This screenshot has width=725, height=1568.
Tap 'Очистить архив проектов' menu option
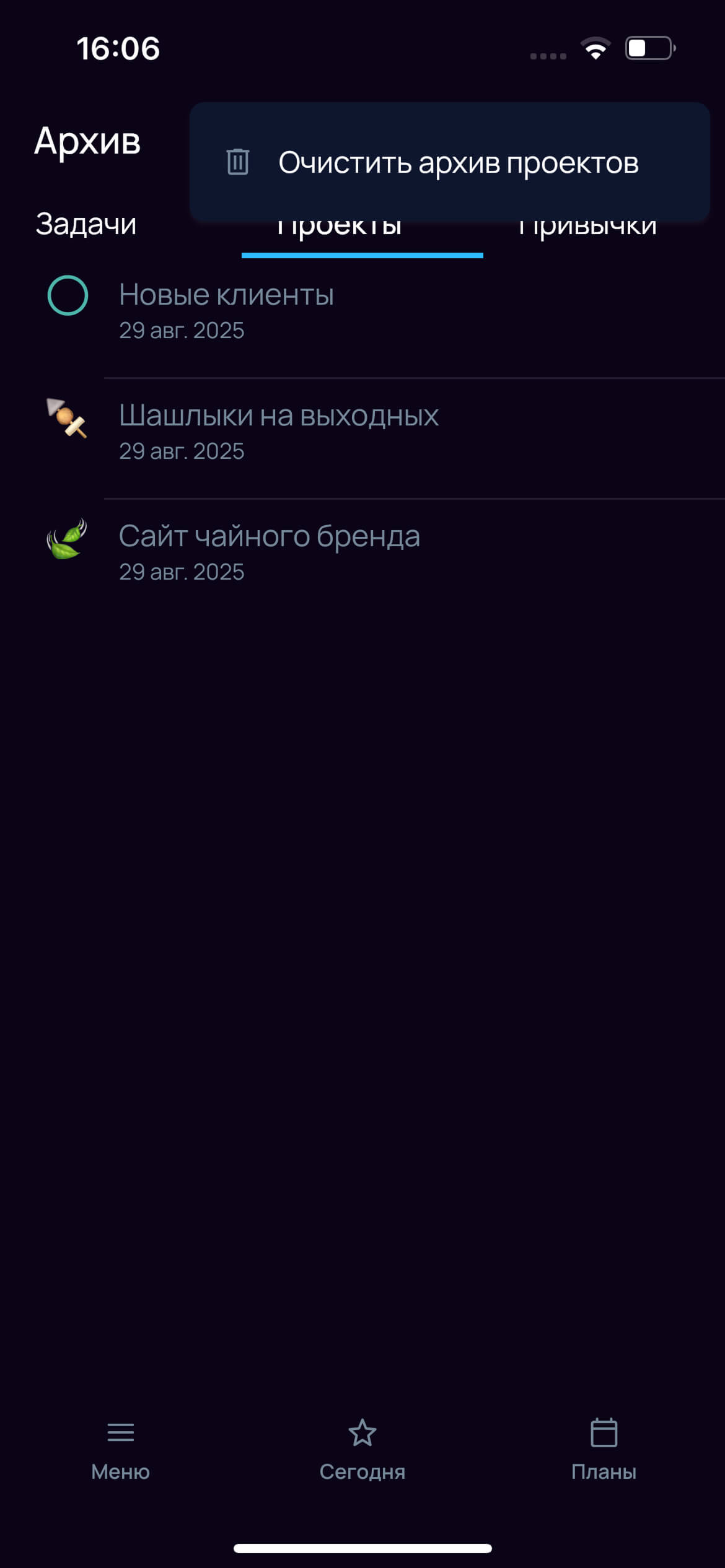point(457,163)
